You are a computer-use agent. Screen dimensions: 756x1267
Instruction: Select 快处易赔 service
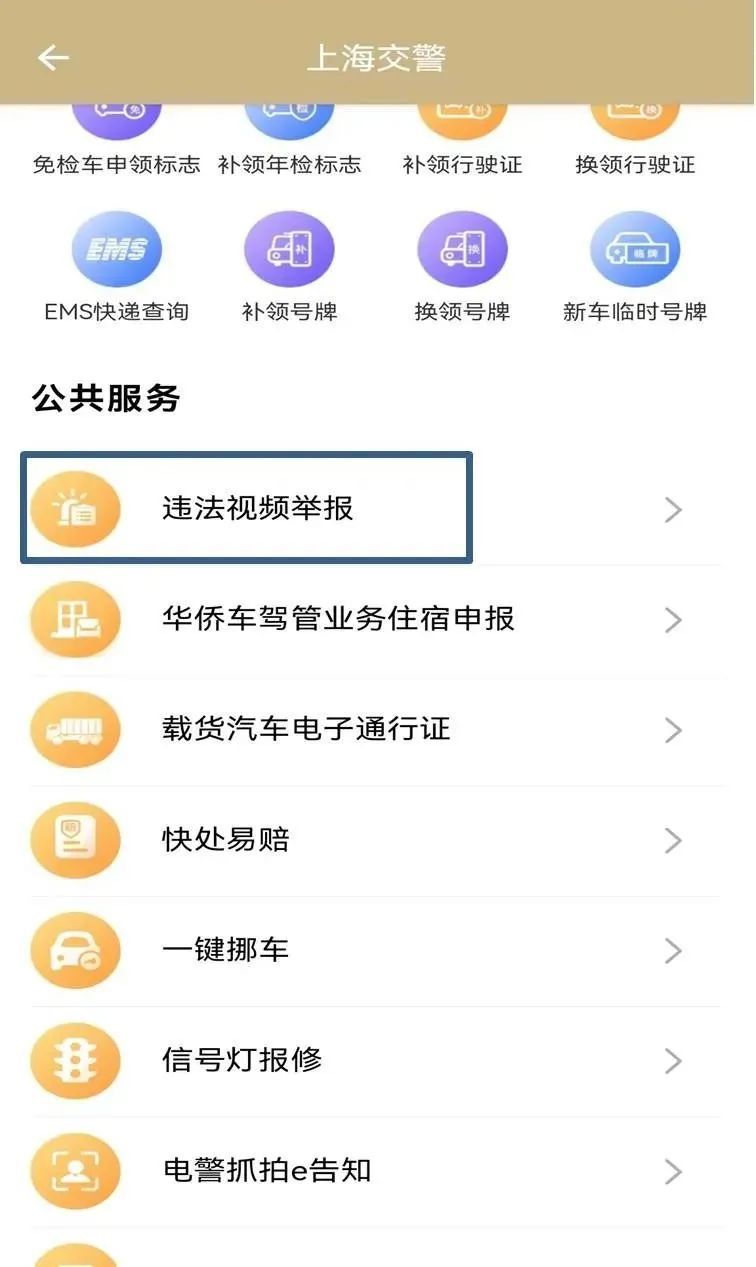click(376, 840)
